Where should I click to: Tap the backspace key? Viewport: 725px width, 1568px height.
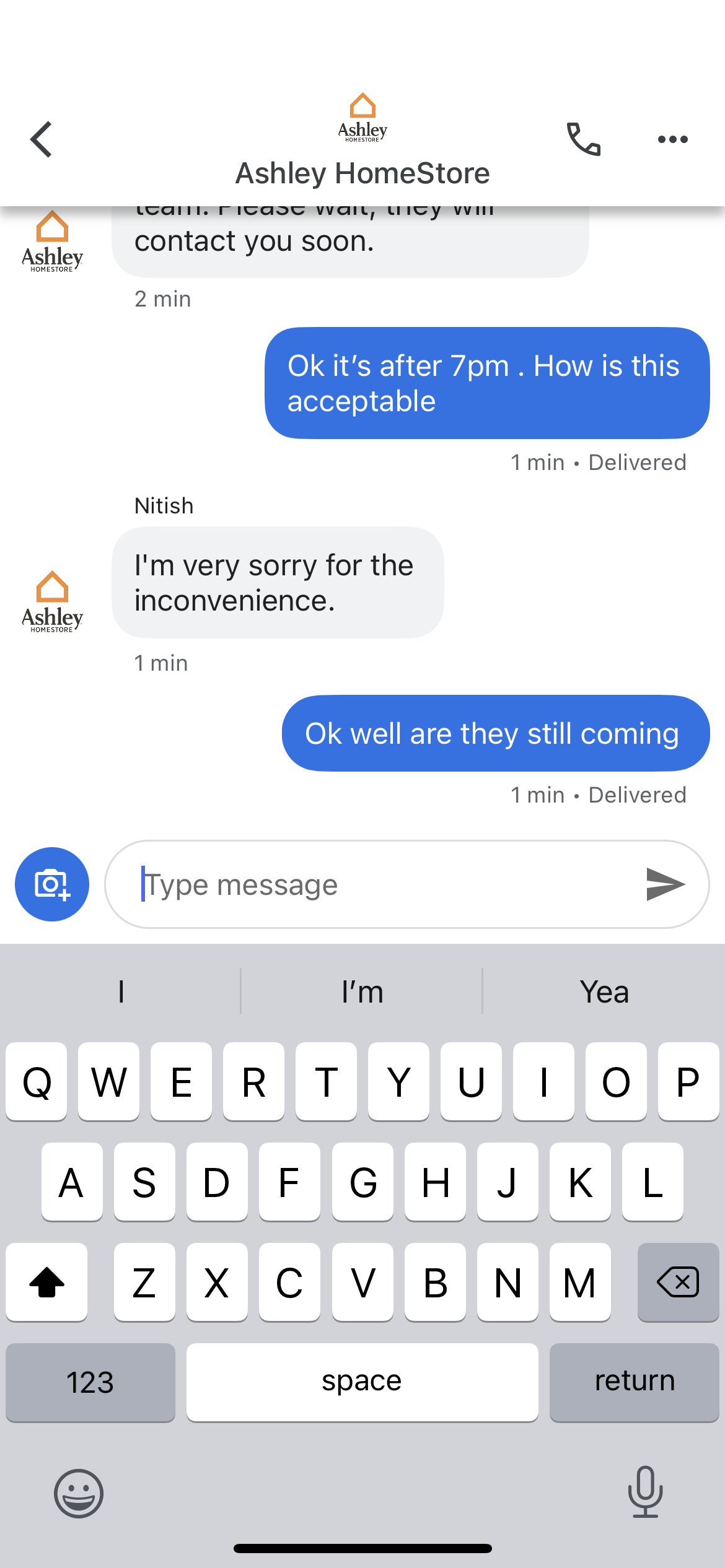pyautogui.click(x=678, y=1282)
